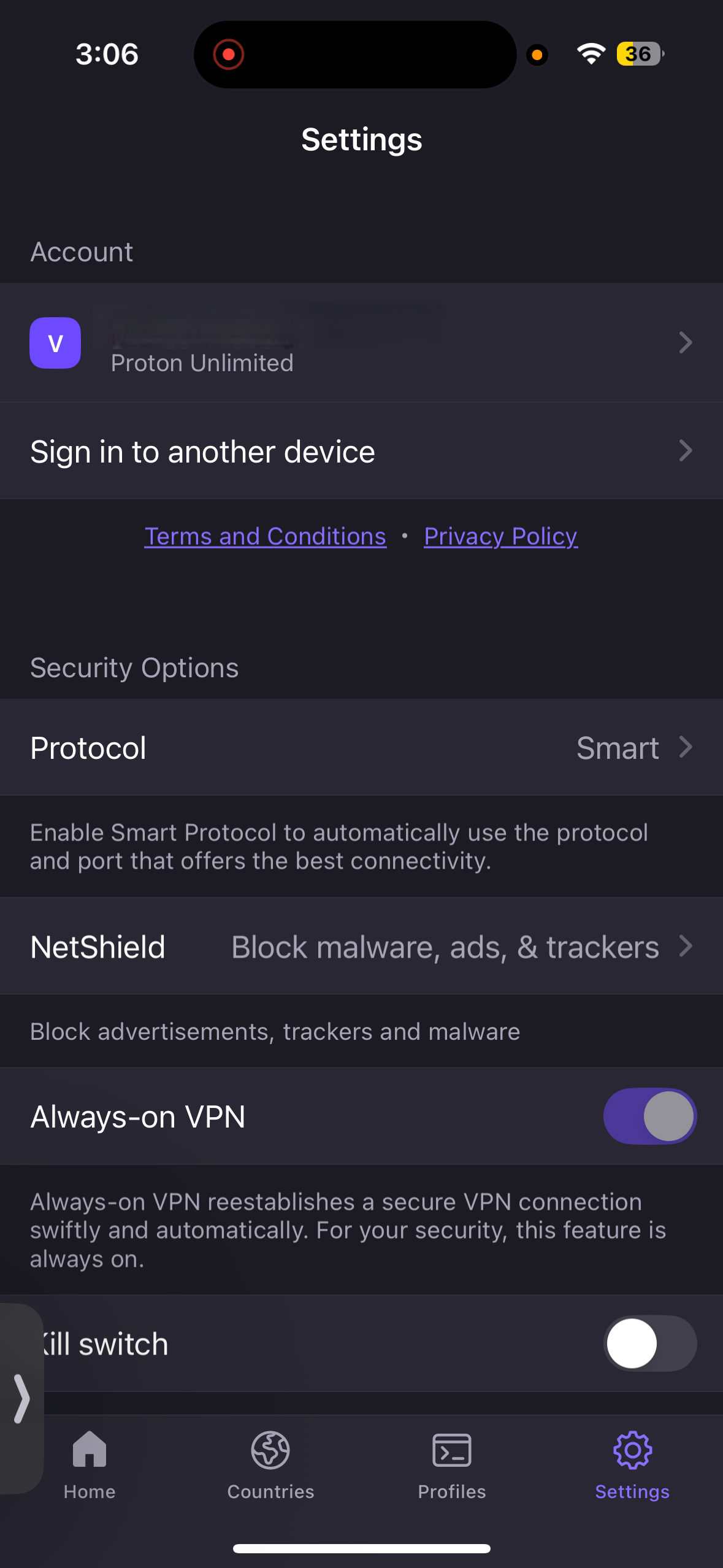
Task: Tap the purple account avatar
Action: [x=55, y=343]
